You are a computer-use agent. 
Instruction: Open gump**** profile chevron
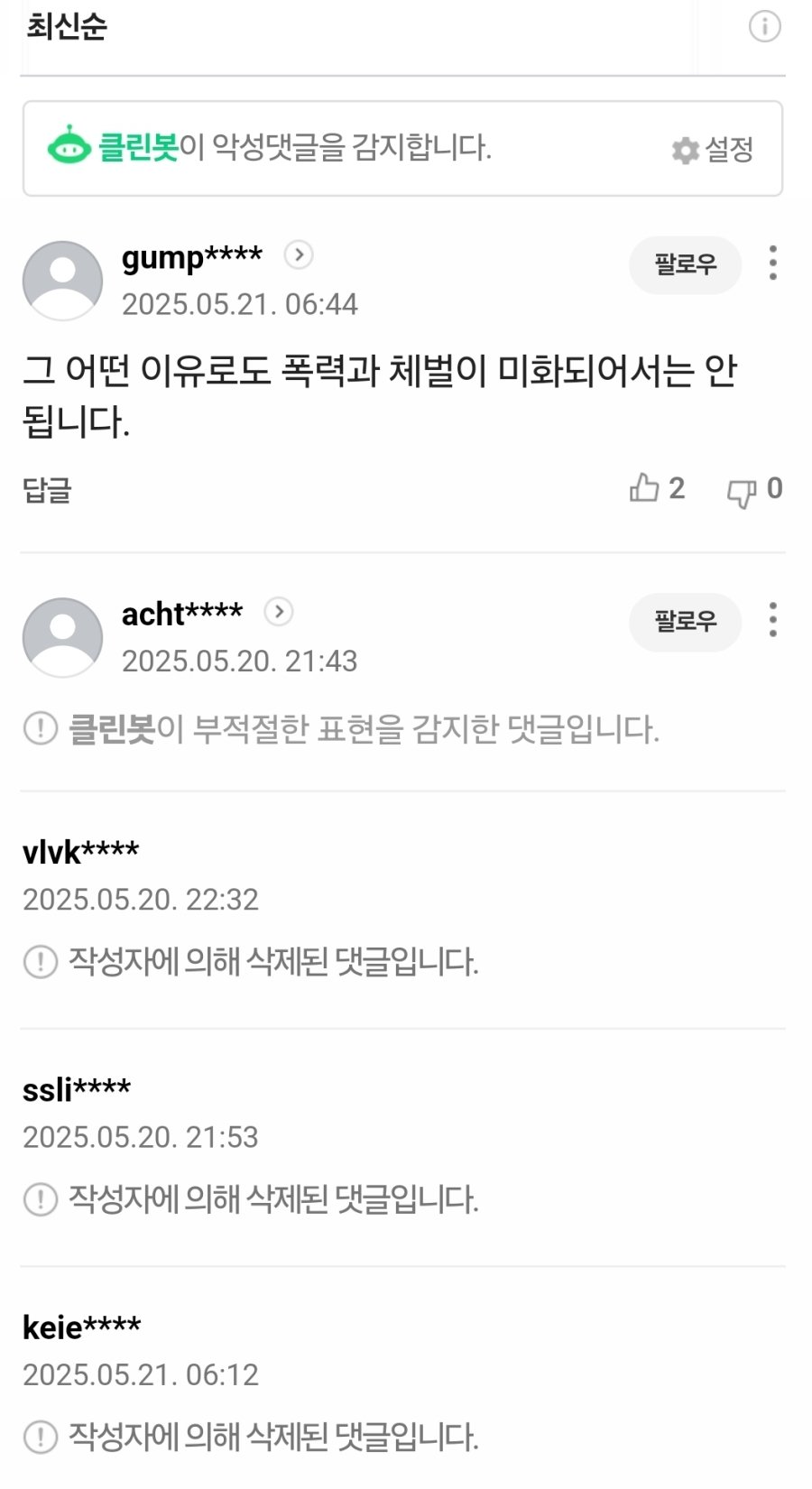[x=299, y=255]
